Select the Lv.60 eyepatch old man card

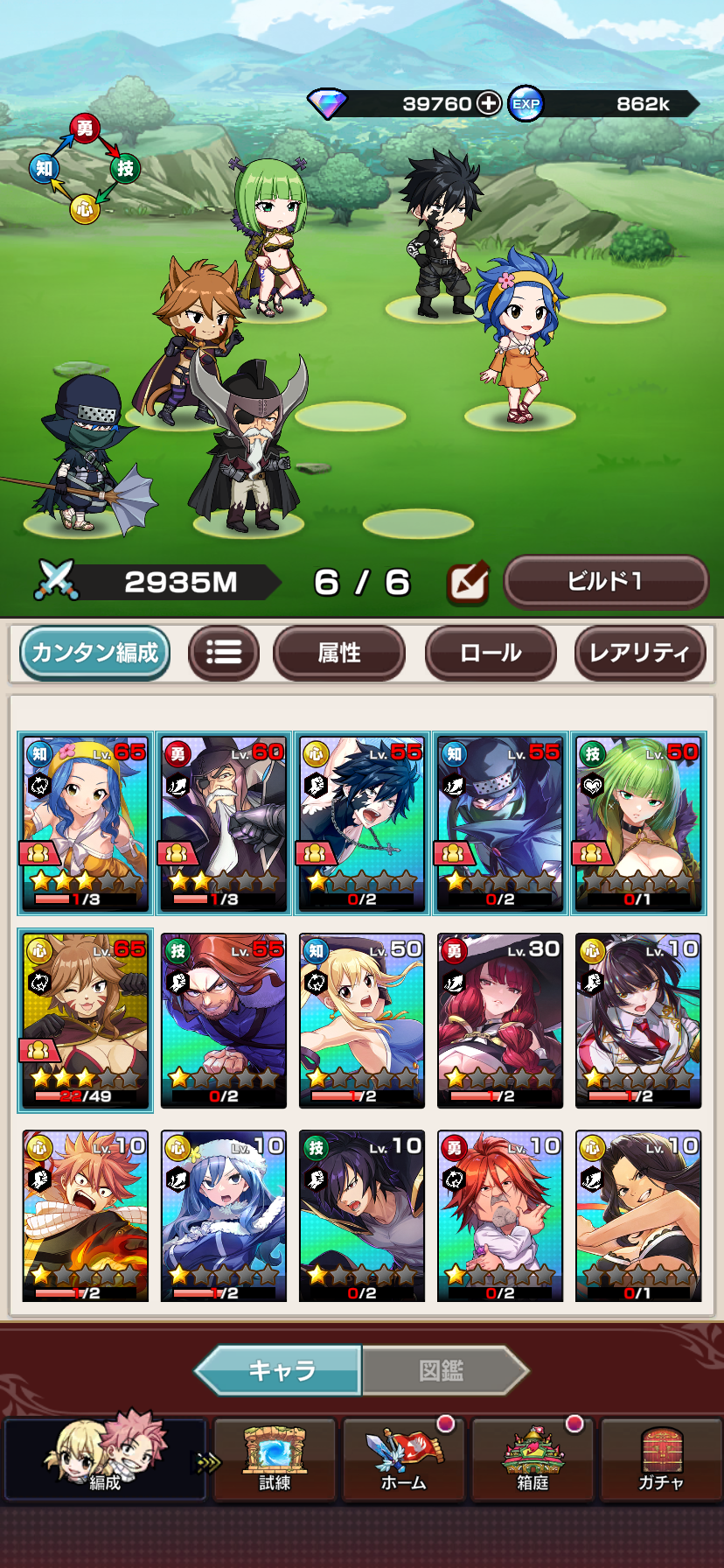[224, 823]
